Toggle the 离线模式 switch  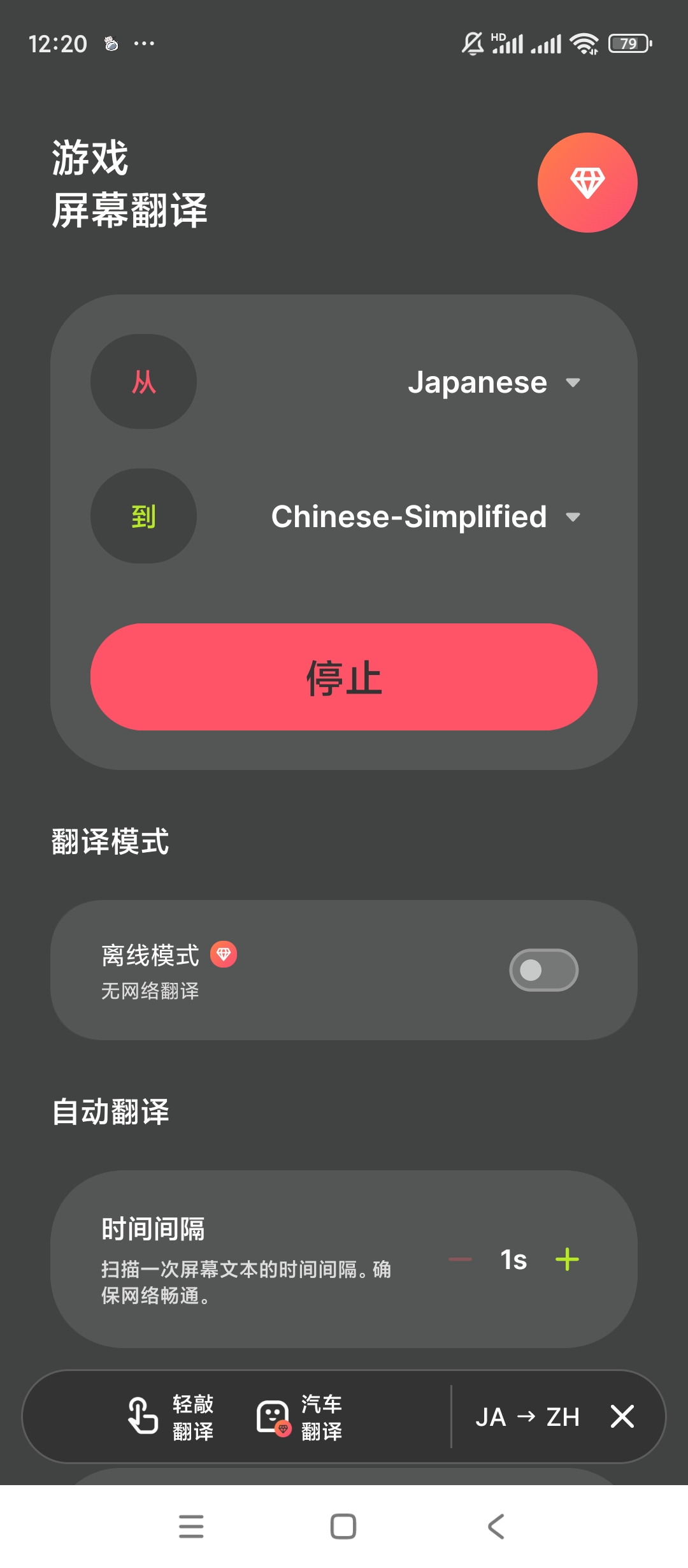543,970
